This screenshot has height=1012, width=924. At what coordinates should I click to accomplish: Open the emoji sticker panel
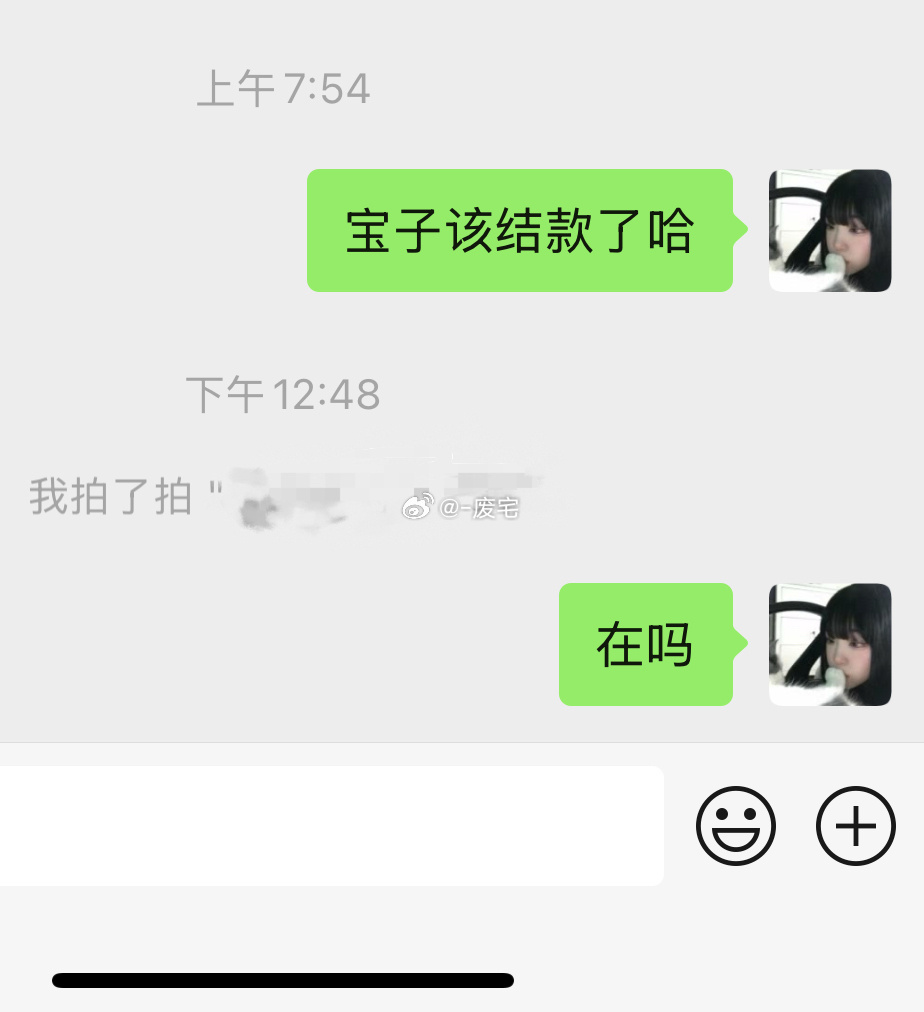click(x=735, y=826)
